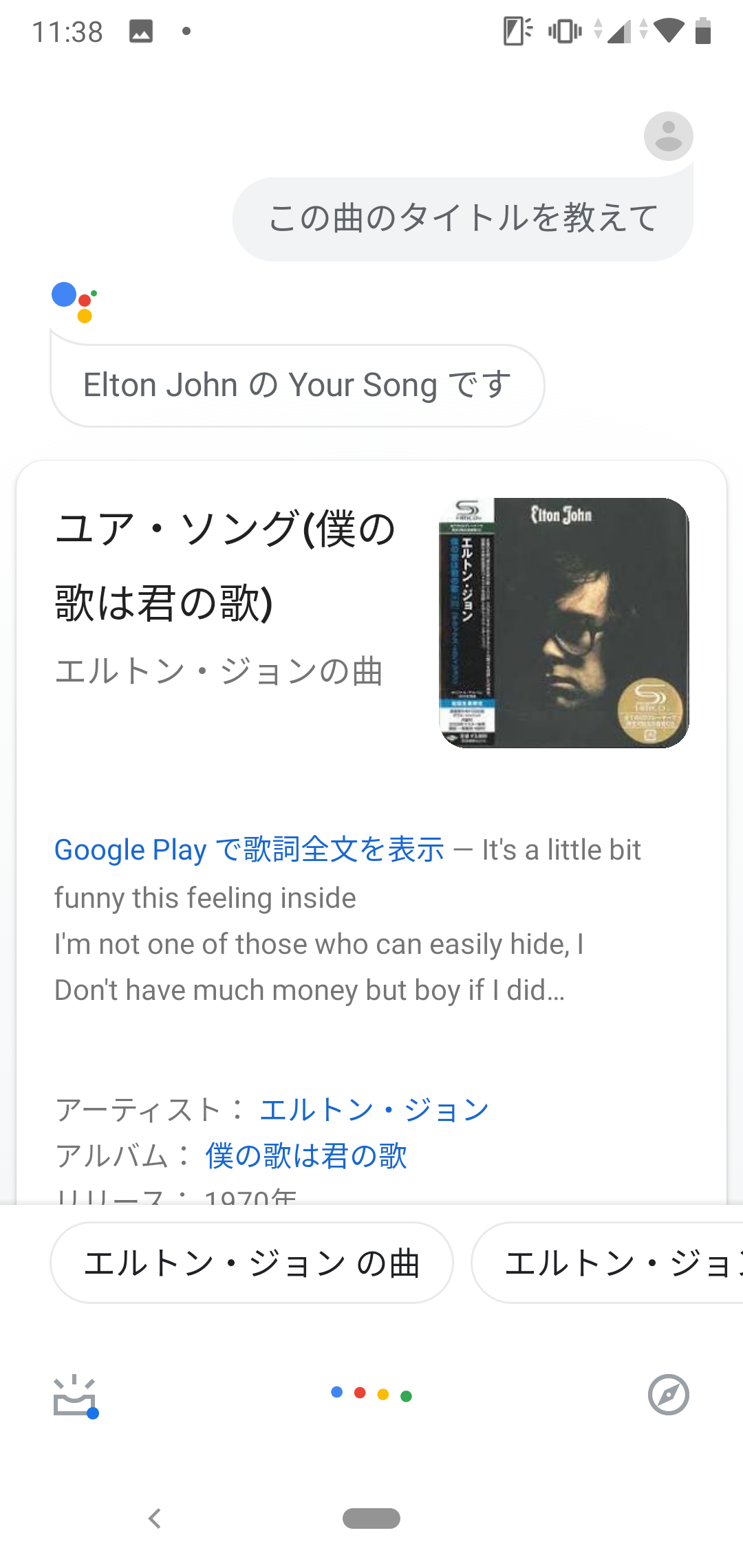Go back using the system back arrow
Screen dimensions: 743x1568
[155, 1518]
